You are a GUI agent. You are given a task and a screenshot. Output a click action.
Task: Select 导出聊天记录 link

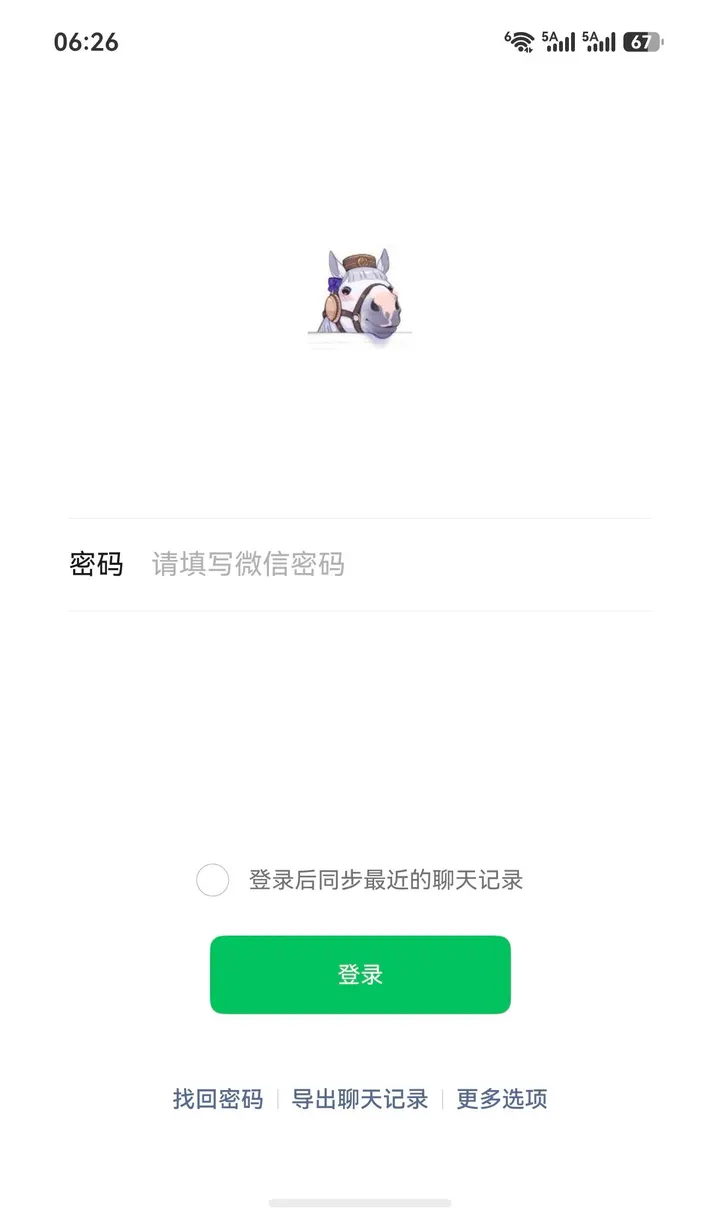click(360, 1099)
